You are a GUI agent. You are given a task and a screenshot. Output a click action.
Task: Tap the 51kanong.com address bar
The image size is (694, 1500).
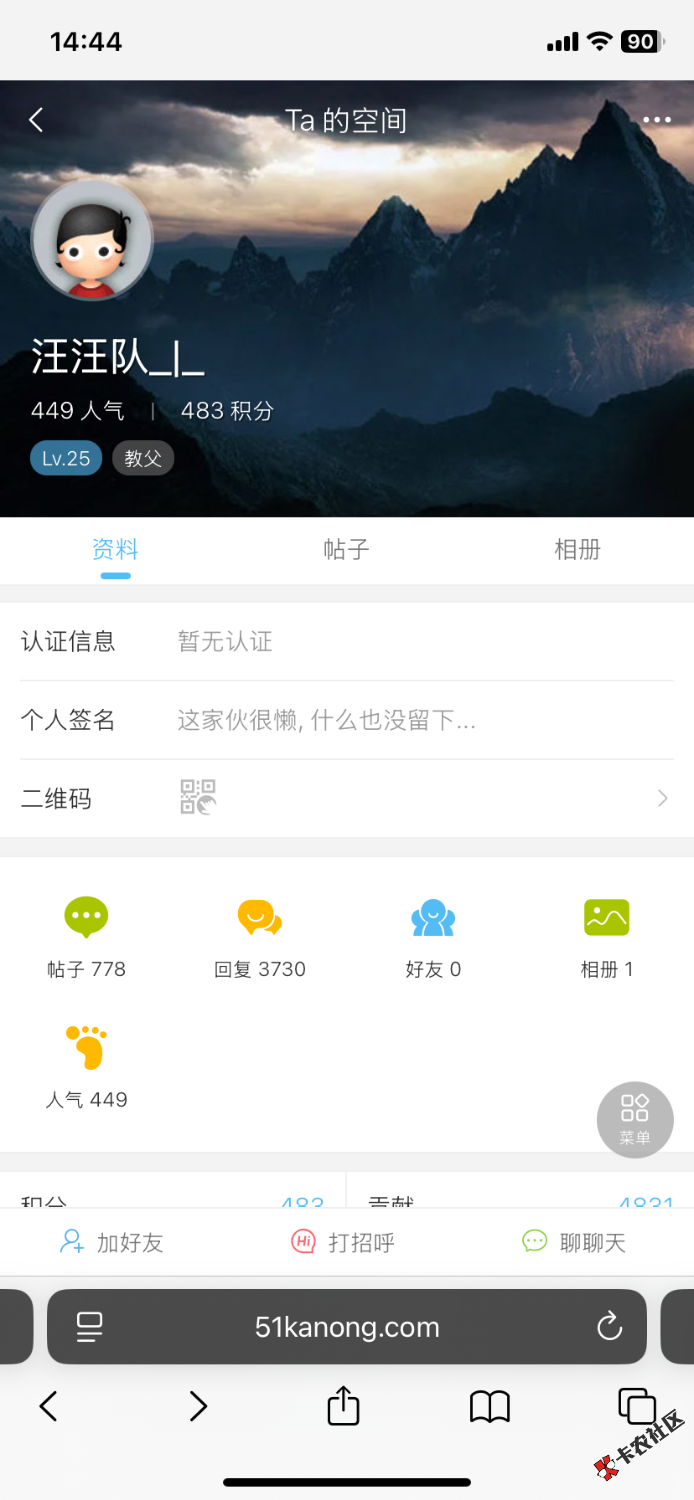point(346,1327)
